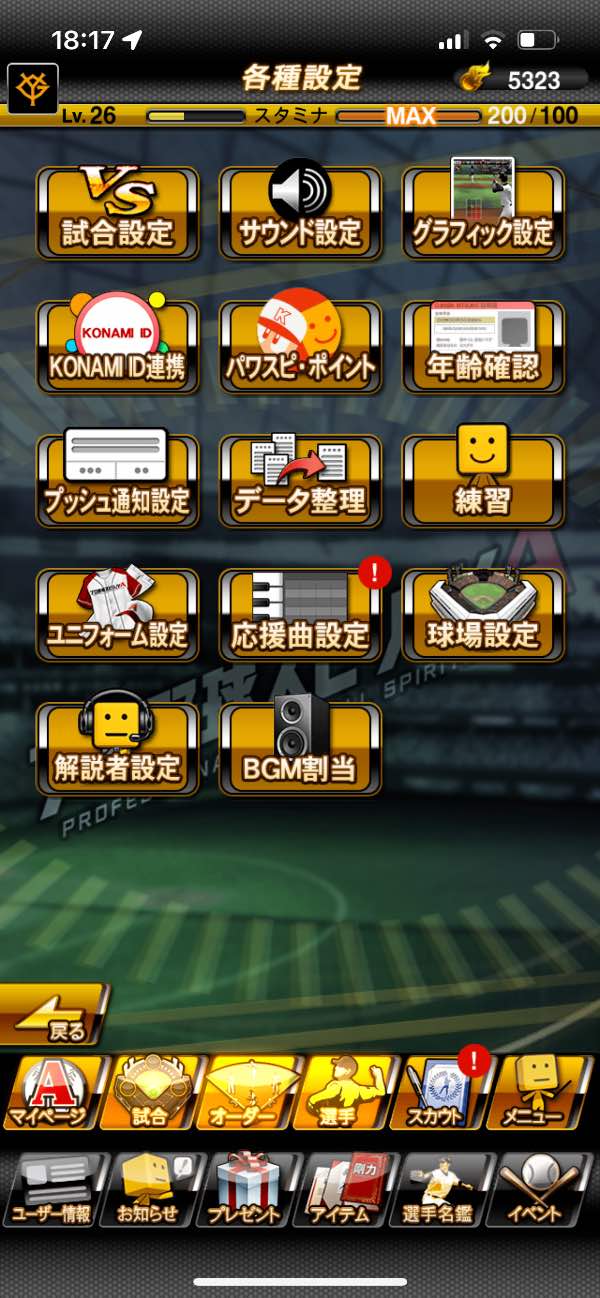Open KONAMI ID連携 account linking
Screen dimensions: 600x1298
pyautogui.click(x=117, y=346)
